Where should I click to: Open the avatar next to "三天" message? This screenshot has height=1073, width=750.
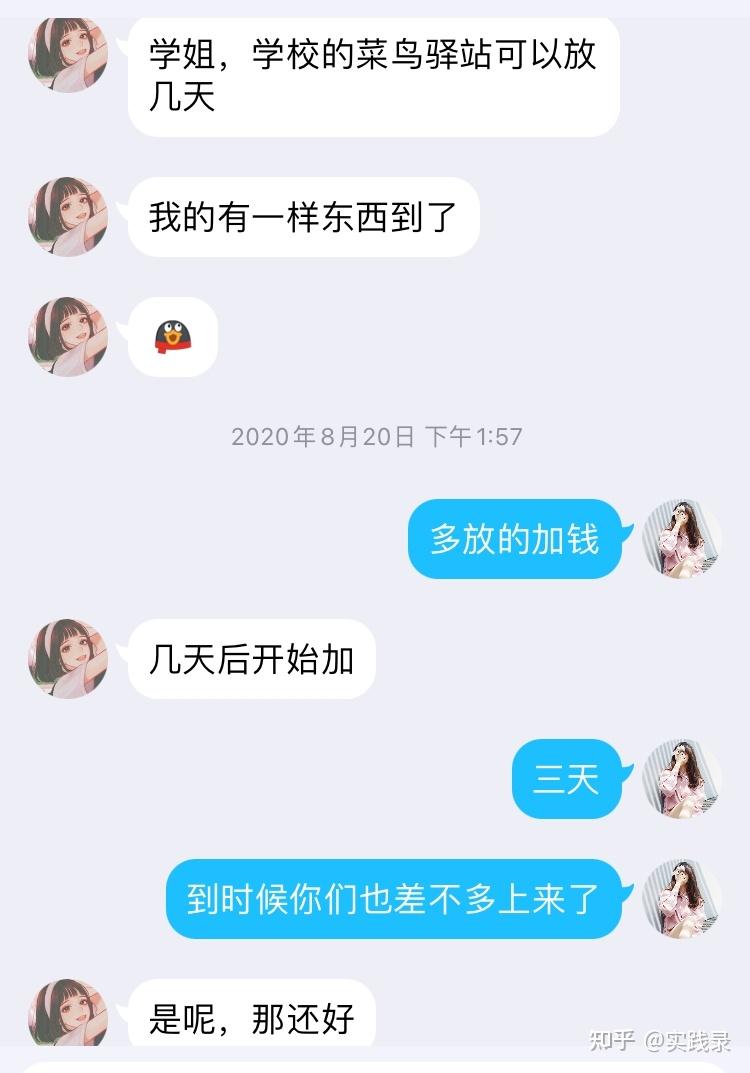(682, 779)
